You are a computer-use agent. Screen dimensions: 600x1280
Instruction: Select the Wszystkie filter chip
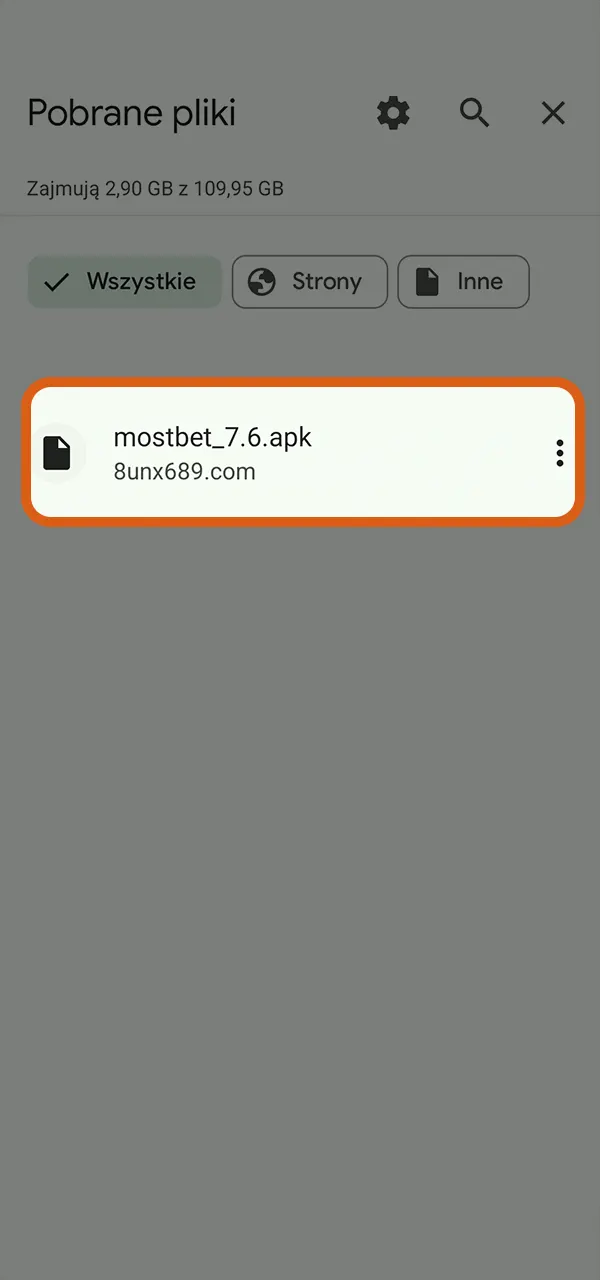tap(124, 282)
